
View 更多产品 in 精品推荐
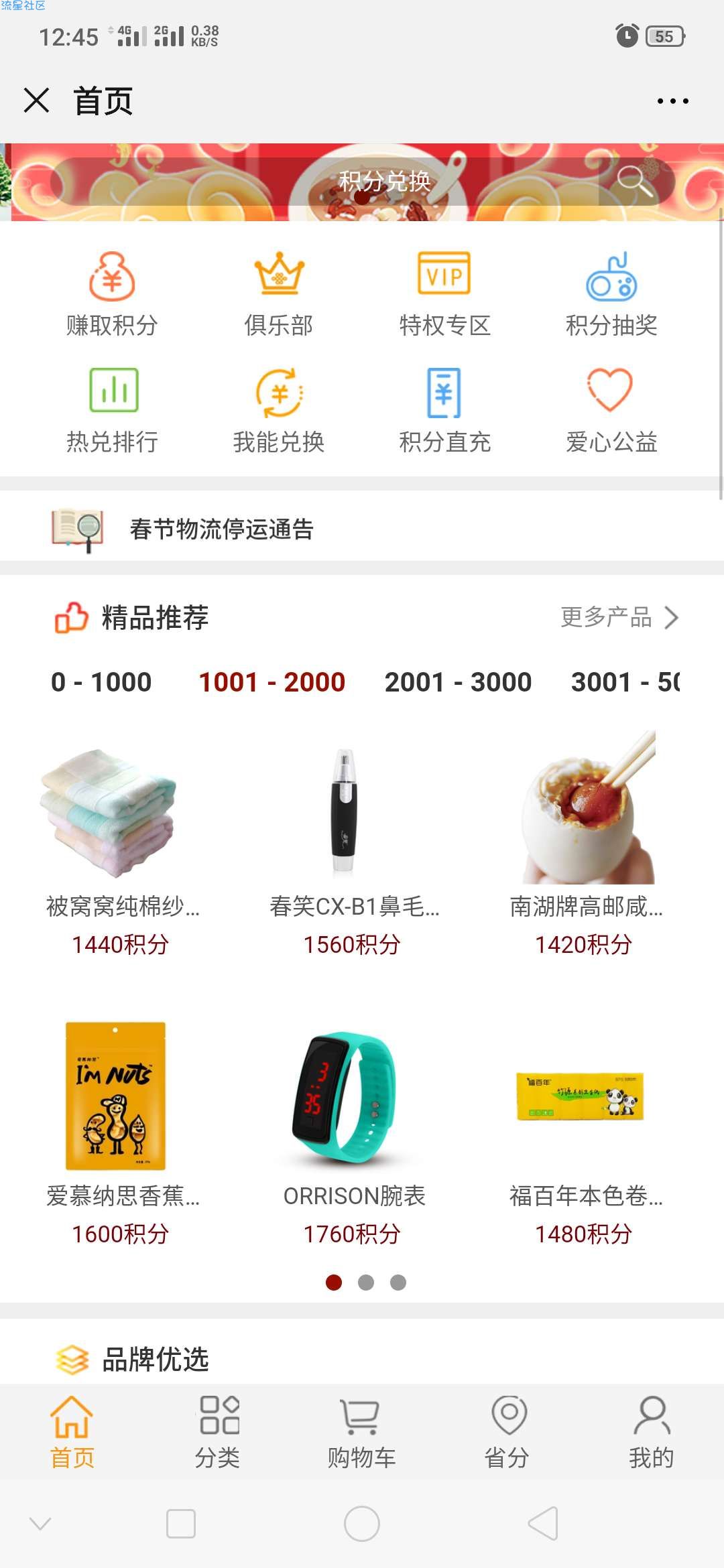[619, 617]
